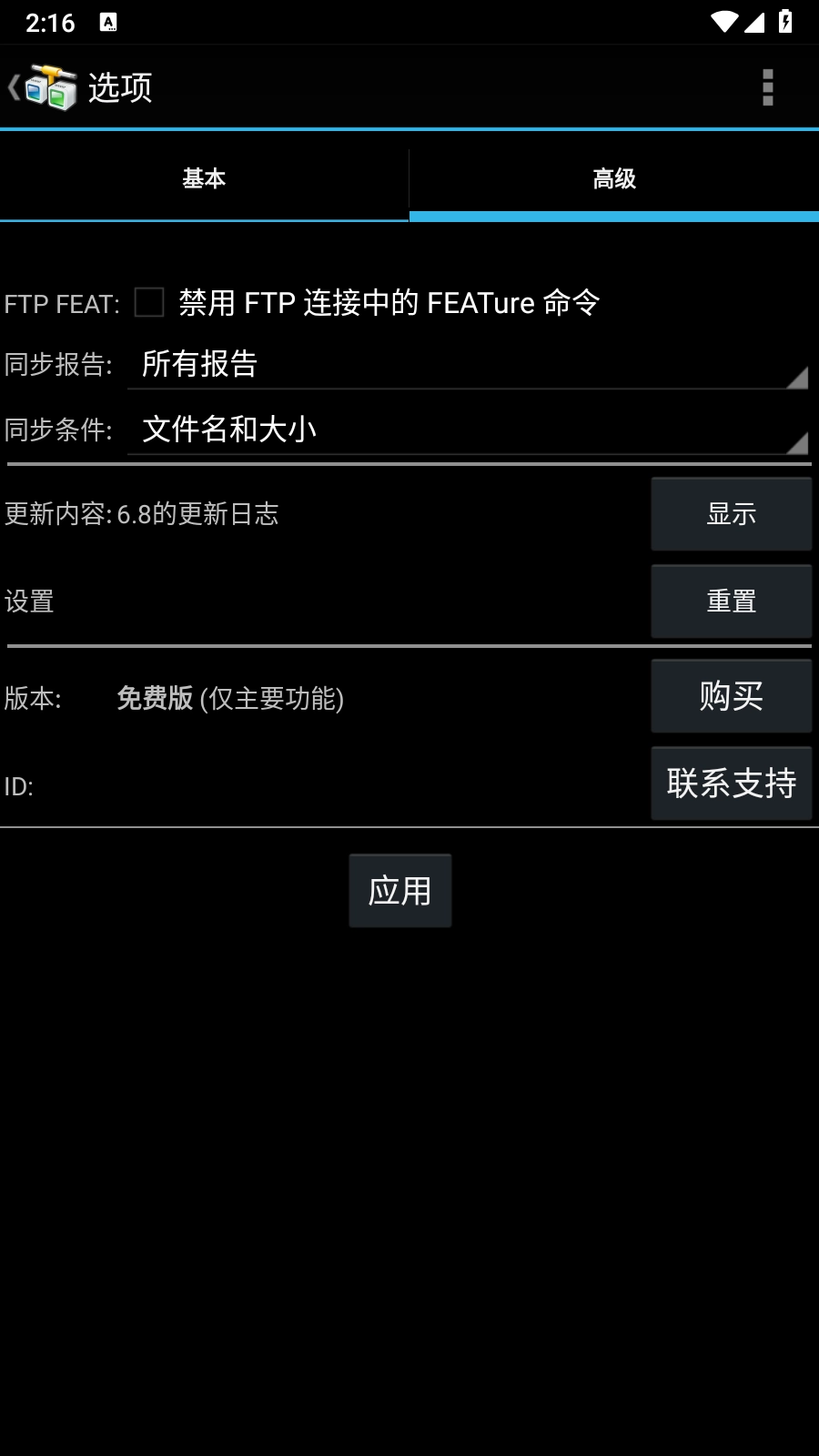Expand the 所有报告 selector arrow
This screenshot has width=819, height=1456.
tap(799, 375)
